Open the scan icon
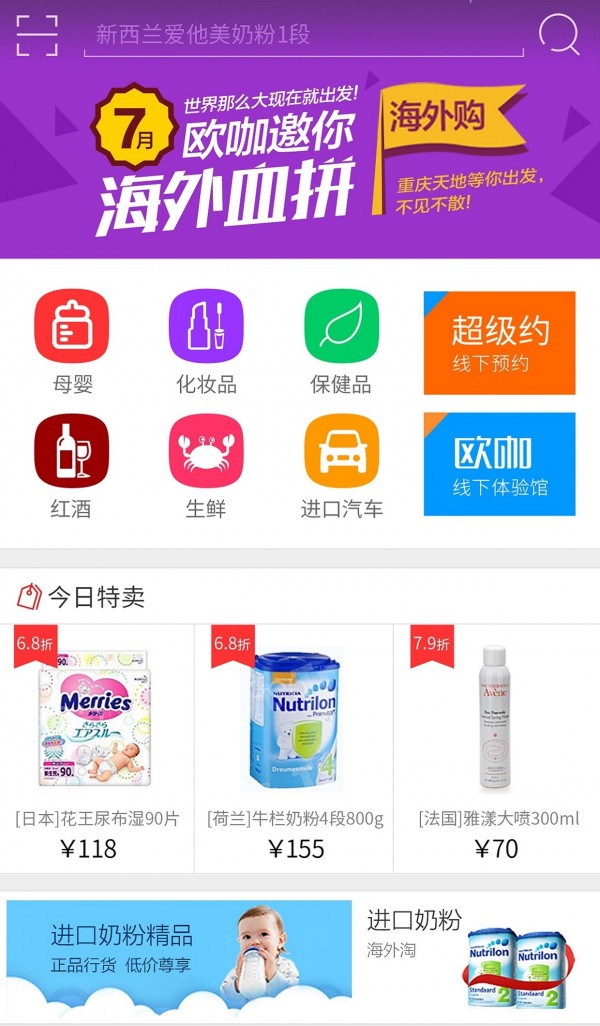Viewport: 600px width, 1026px height. [x=37, y=35]
